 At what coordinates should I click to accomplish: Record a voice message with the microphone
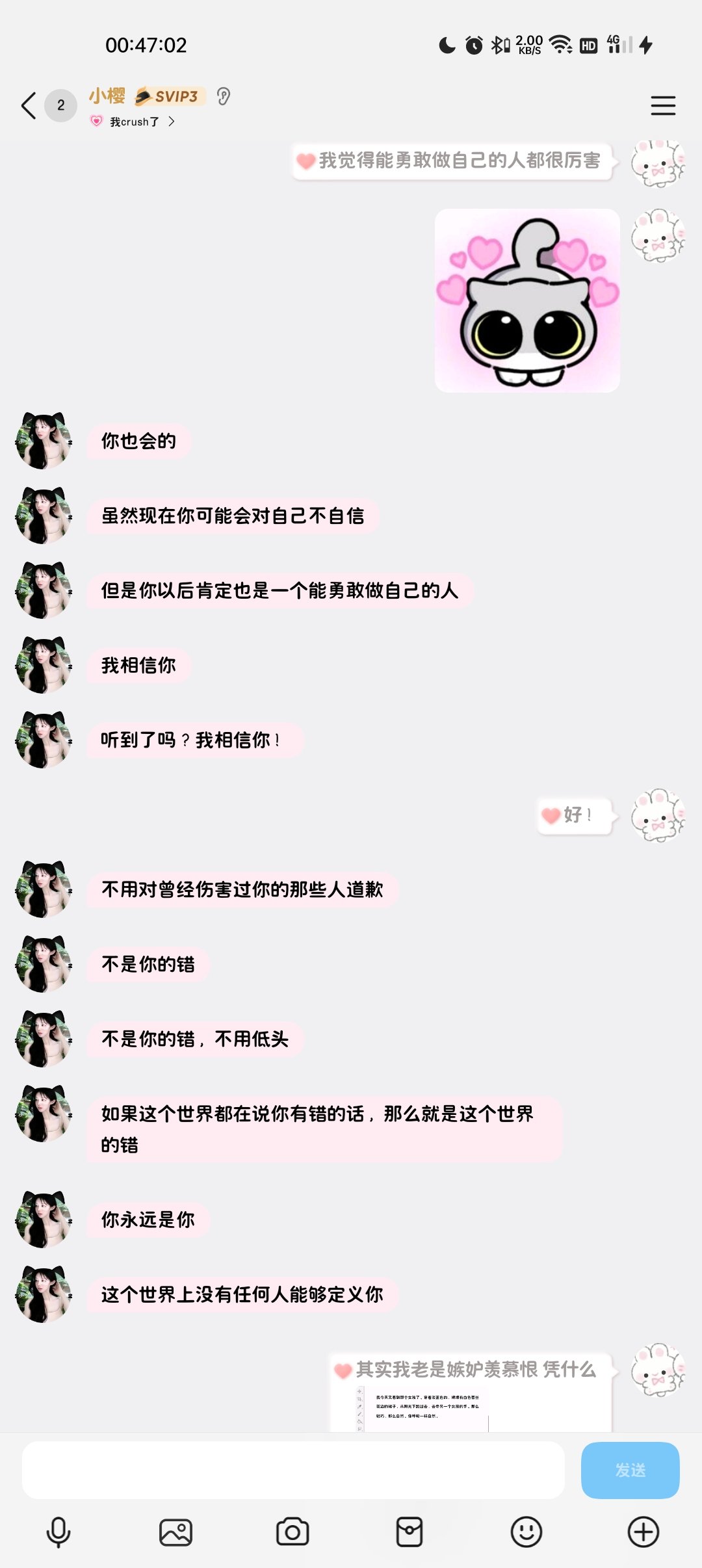pos(58,1532)
